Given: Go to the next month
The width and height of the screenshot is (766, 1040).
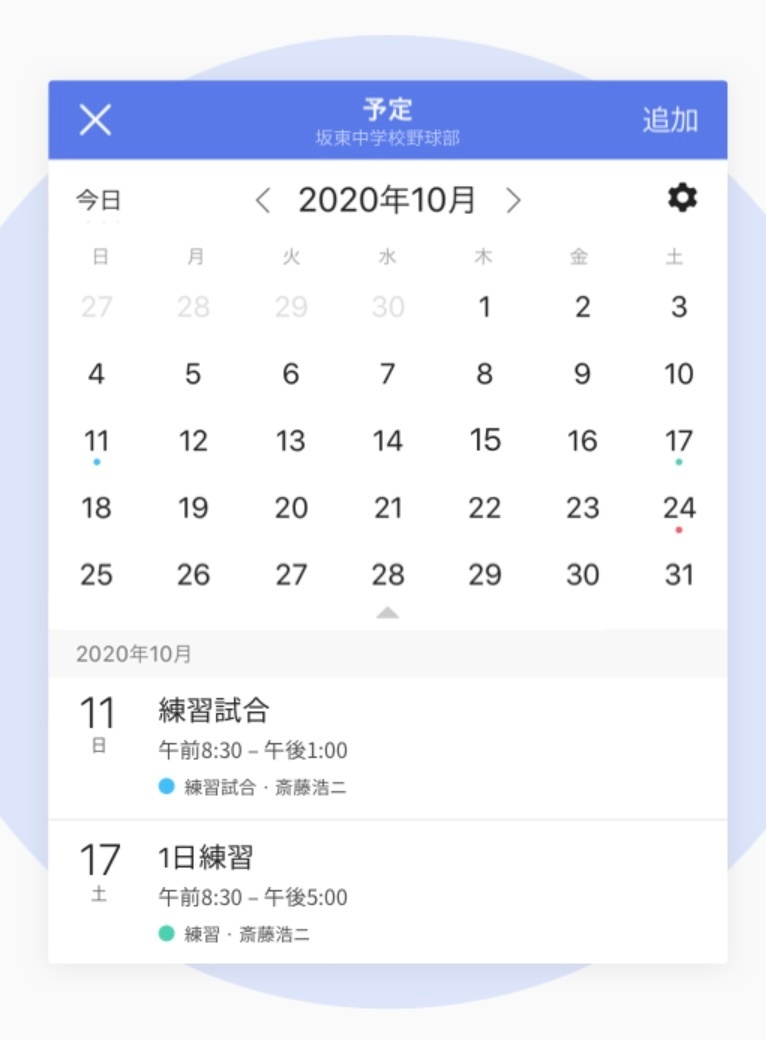Looking at the screenshot, I should pos(513,200).
